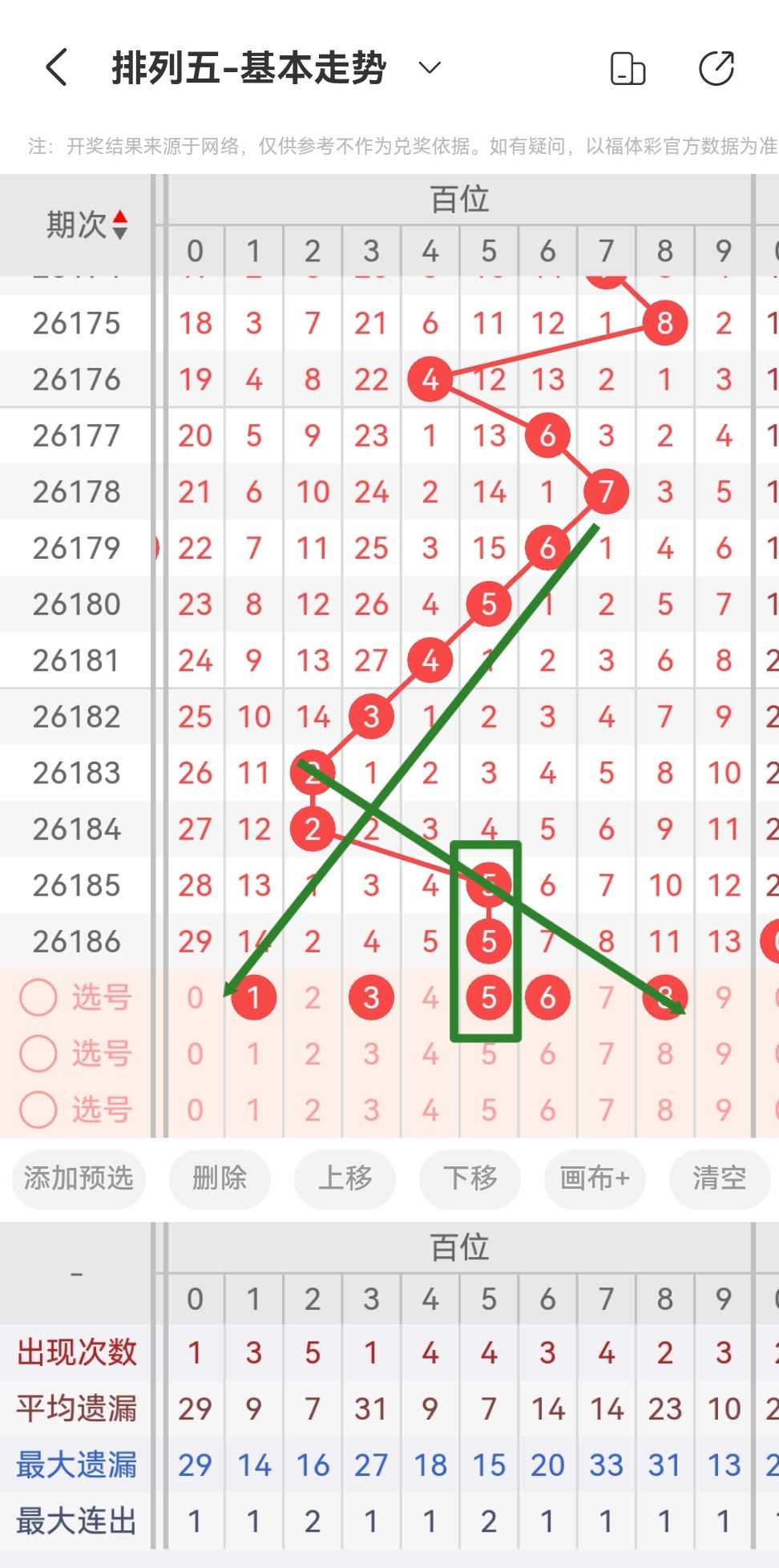Tap 下移 button

click(x=470, y=1178)
